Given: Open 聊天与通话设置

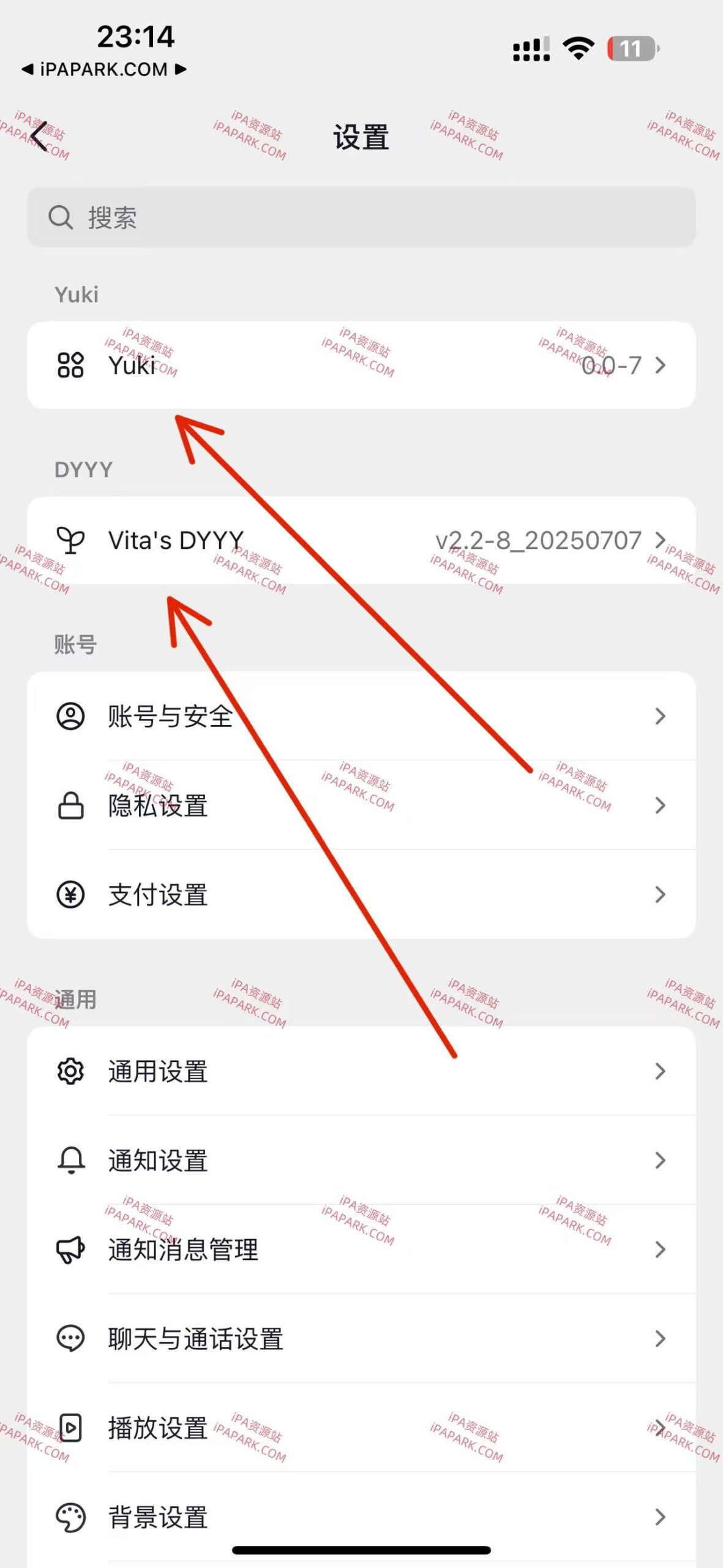Looking at the screenshot, I should (x=361, y=1339).
